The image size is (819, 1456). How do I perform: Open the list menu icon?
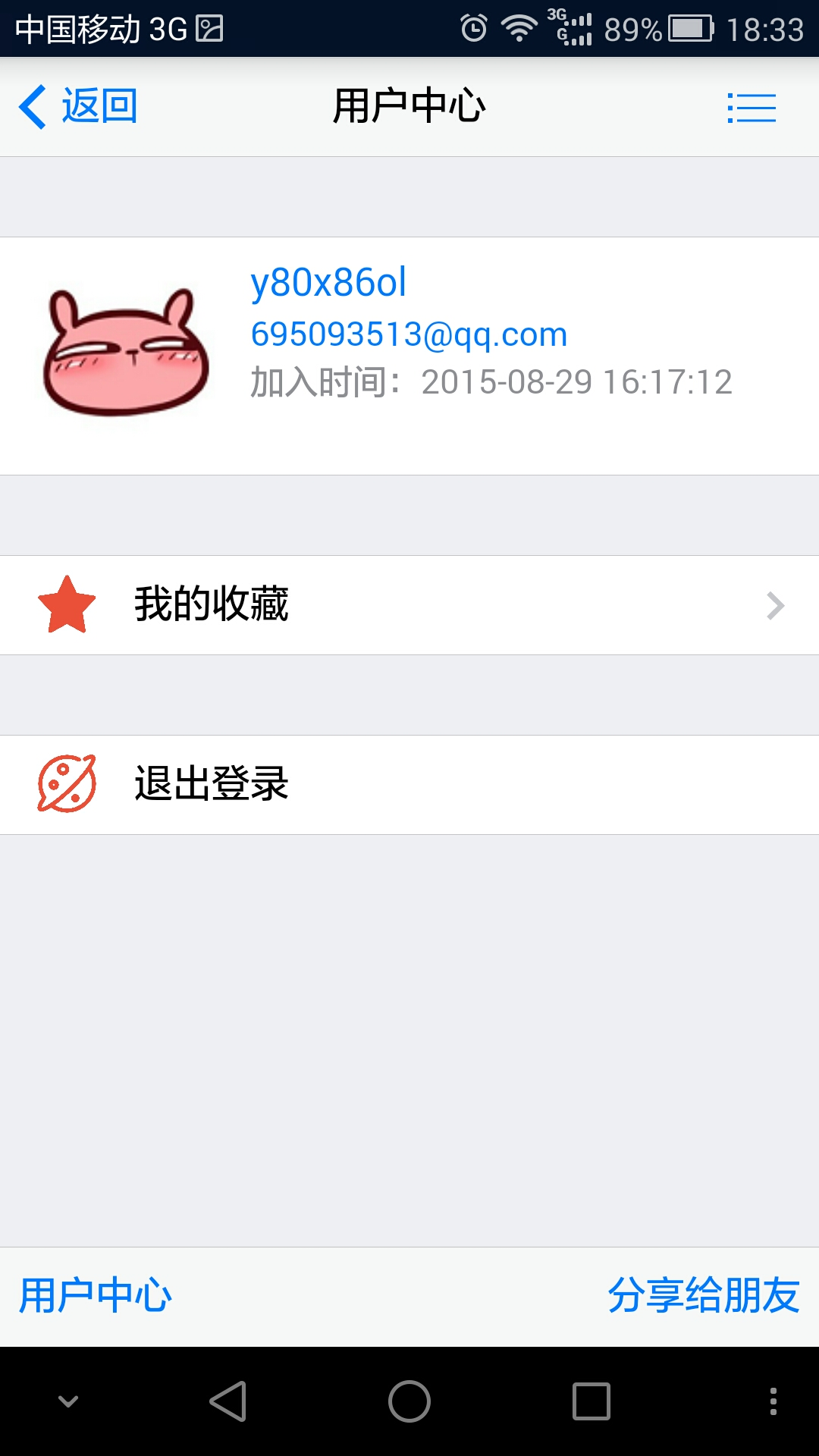(751, 108)
